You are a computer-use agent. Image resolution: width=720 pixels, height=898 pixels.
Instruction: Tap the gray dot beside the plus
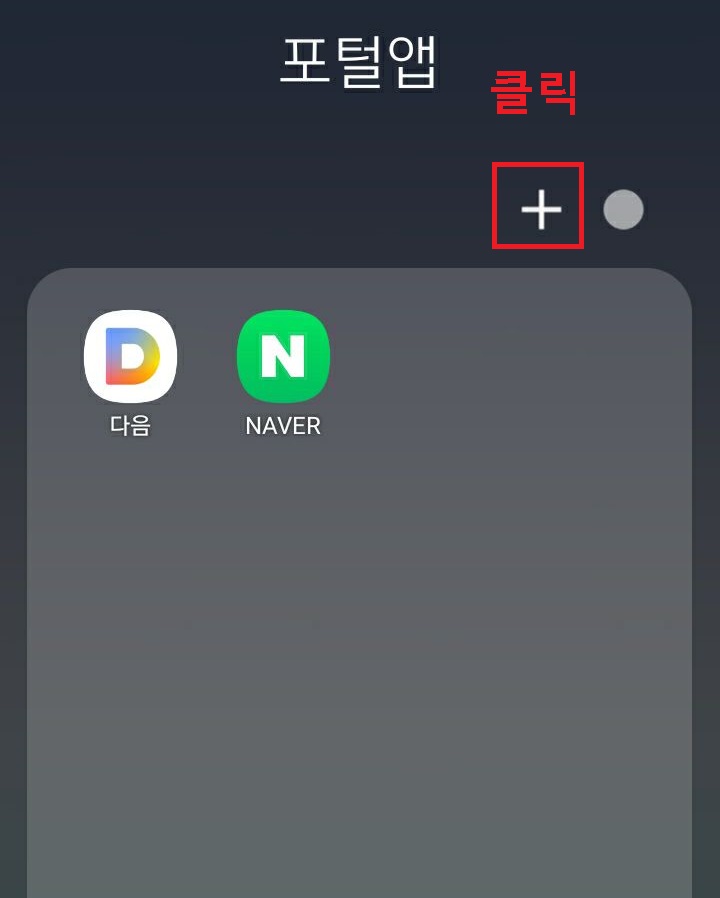(x=623, y=208)
